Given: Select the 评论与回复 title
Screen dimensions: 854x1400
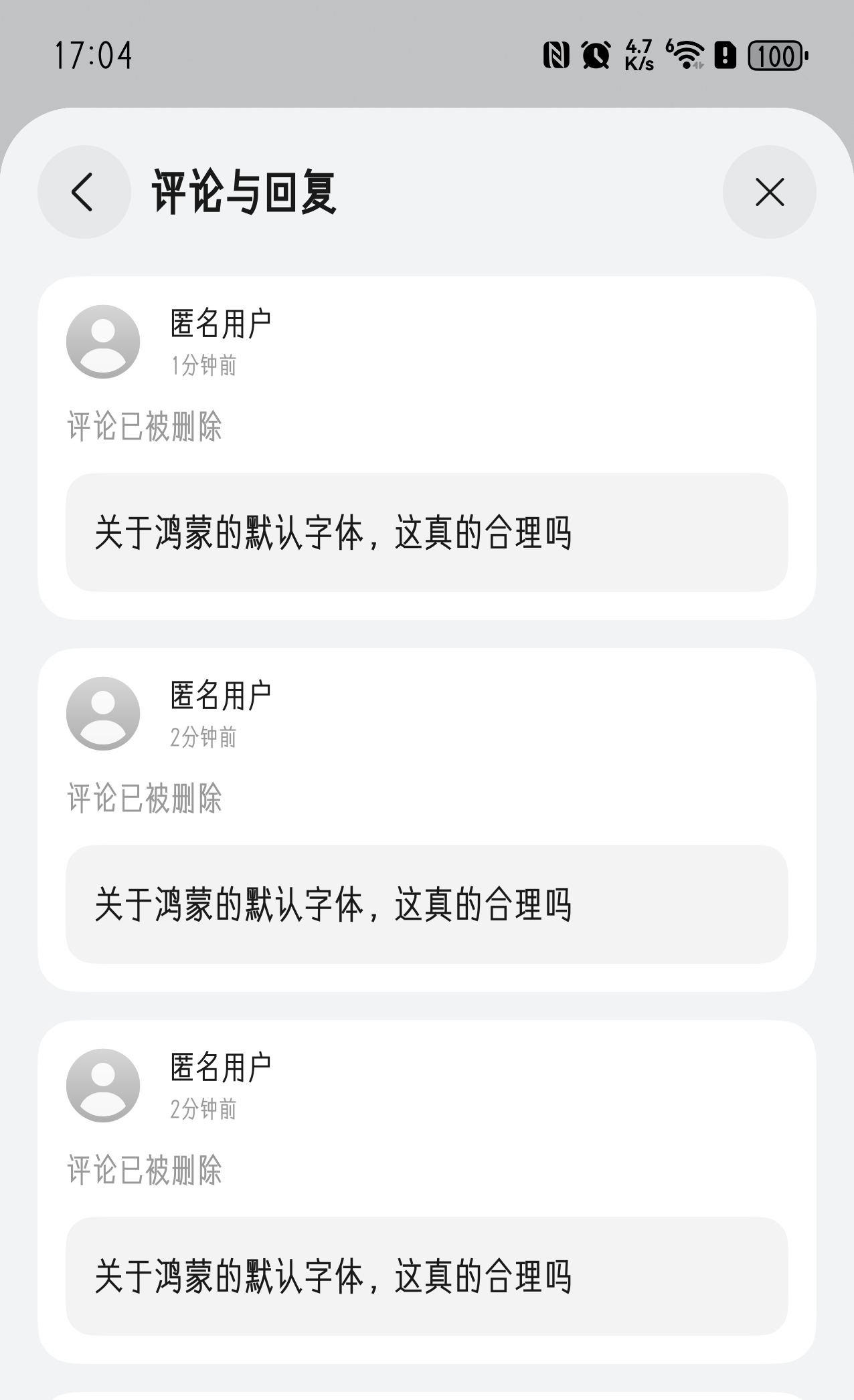Looking at the screenshot, I should coord(245,192).
